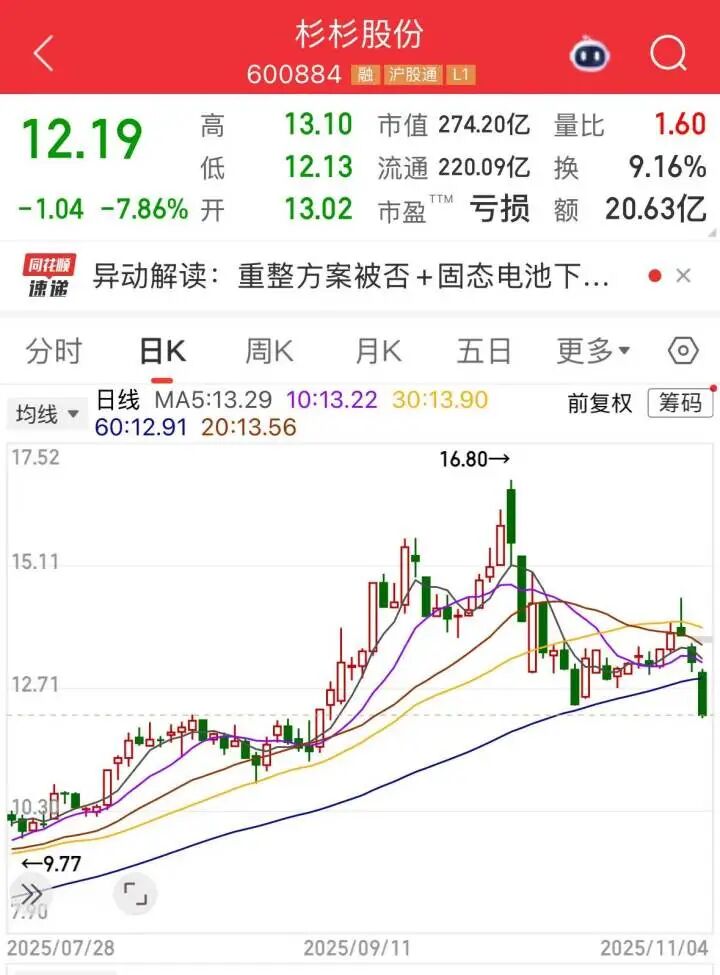Dismiss the 异动解读 banner
Screen dimensions: 720x975
click(x=684, y=276)
